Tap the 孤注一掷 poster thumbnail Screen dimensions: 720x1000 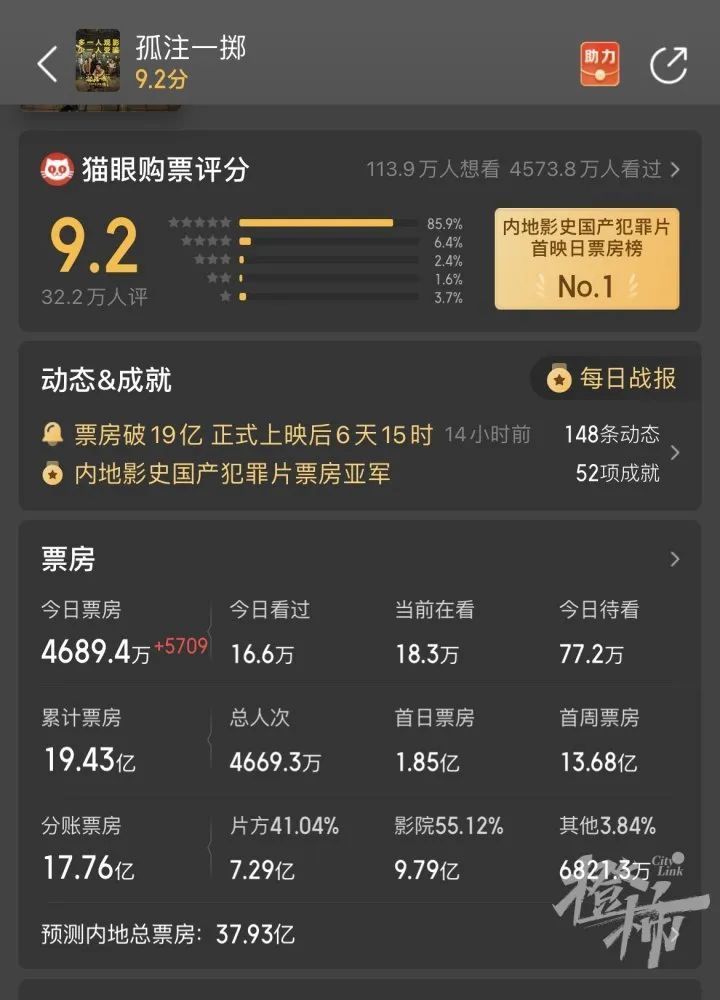[98, 60]
